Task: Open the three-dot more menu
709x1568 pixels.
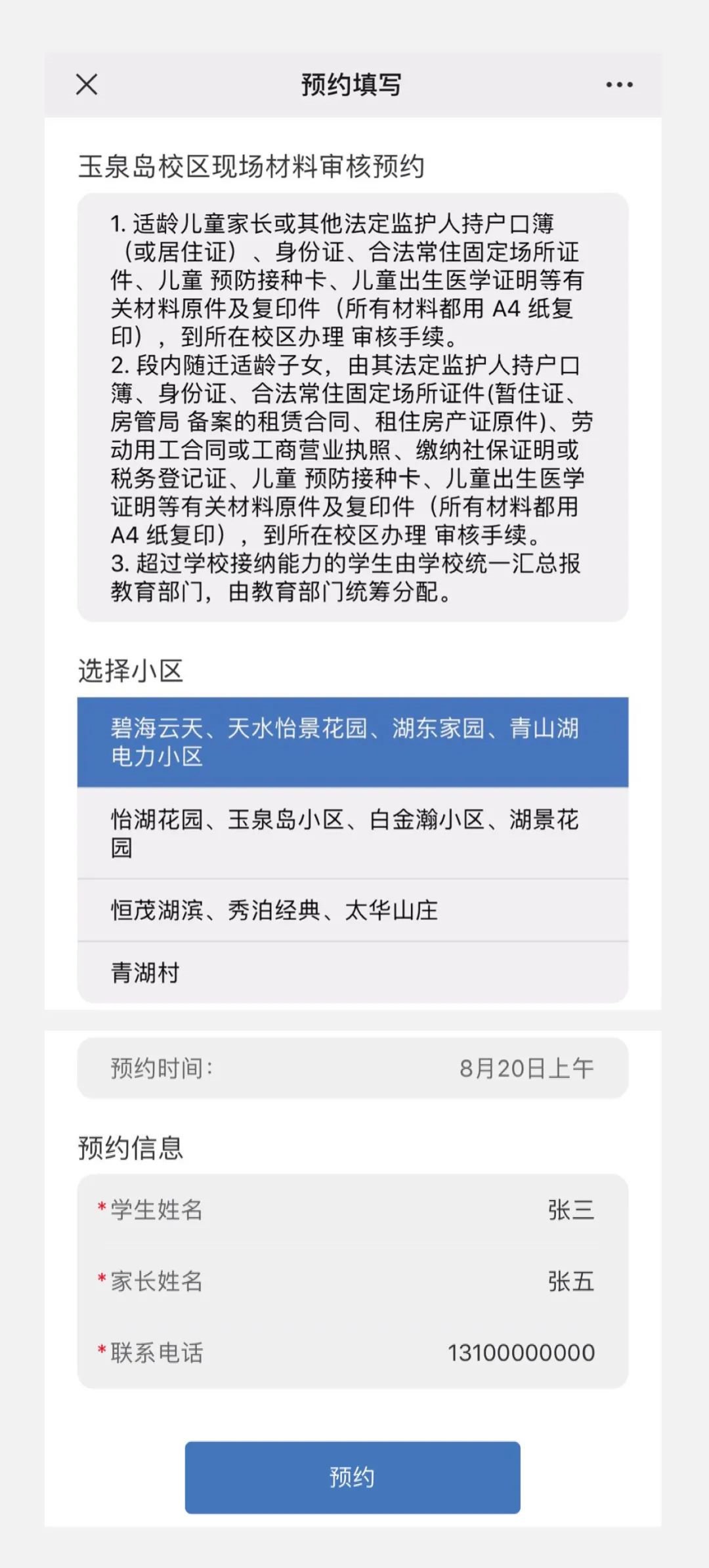Action: click(x=619, y=85)
